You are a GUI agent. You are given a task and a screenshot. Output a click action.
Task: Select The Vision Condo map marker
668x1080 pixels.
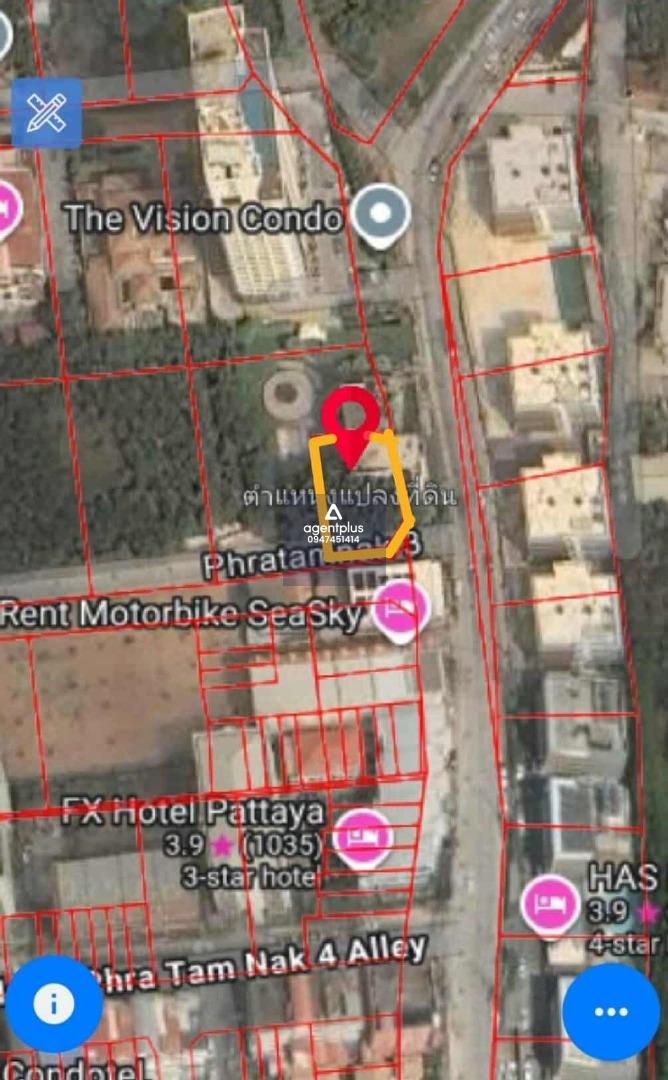pyautogui.click(x=380, y=216)
